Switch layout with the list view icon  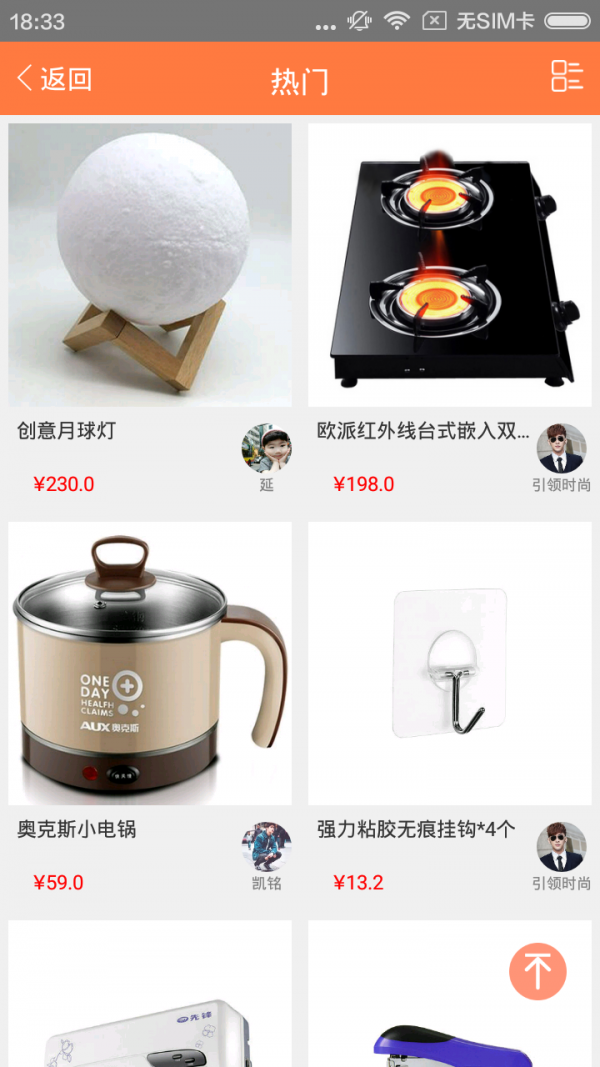(x=566, y=76)
